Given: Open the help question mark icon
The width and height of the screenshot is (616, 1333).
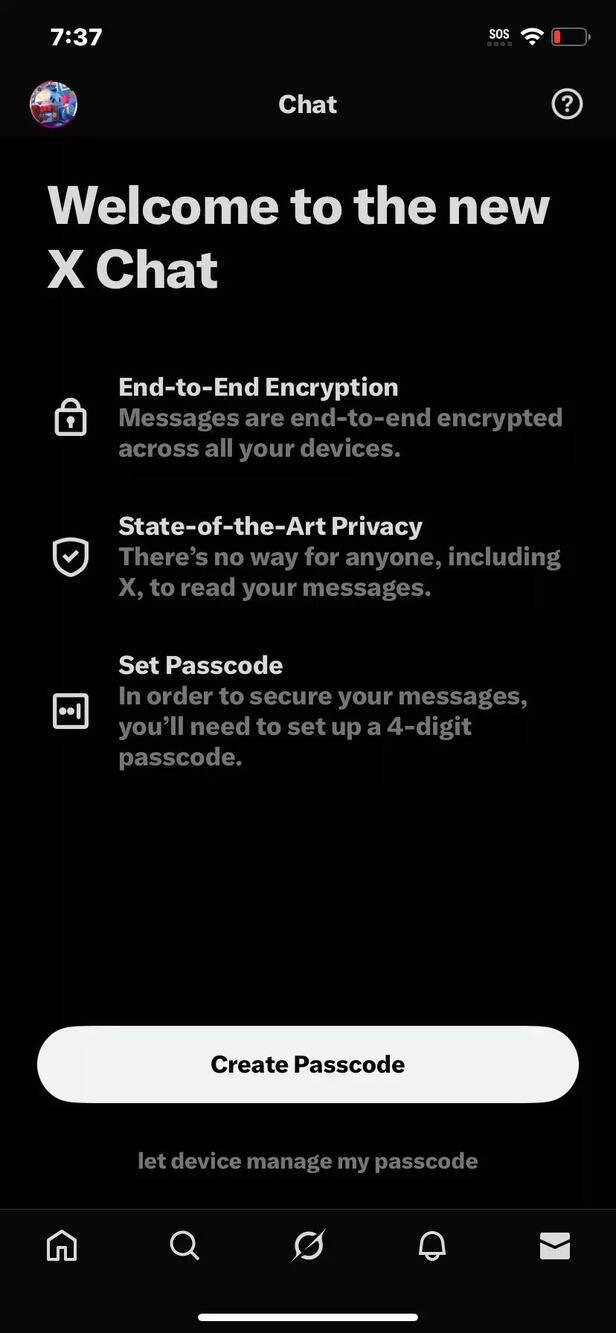Looking at the screenshot, I should pos(566,104).
